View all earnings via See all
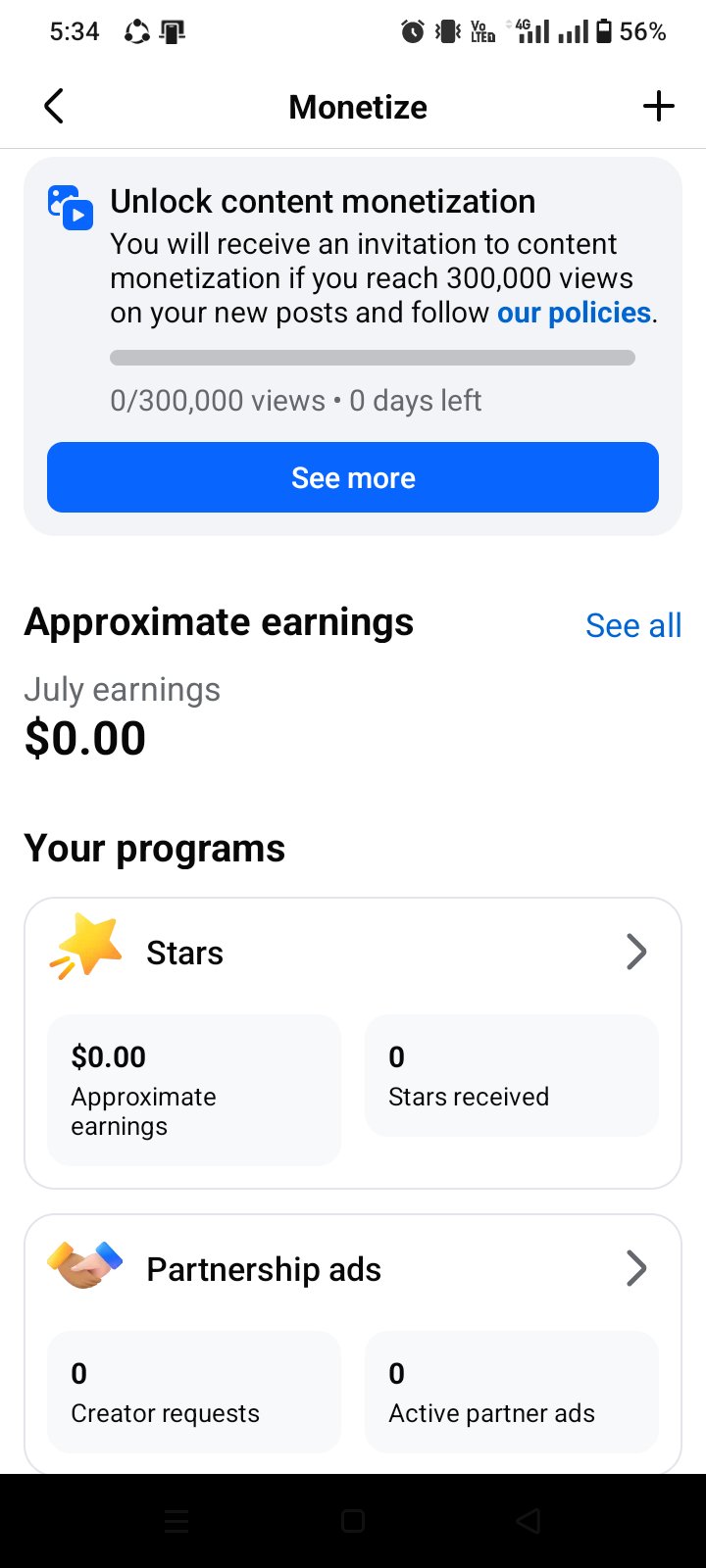This screenshot has height=1568, width=706. [633, 625]
